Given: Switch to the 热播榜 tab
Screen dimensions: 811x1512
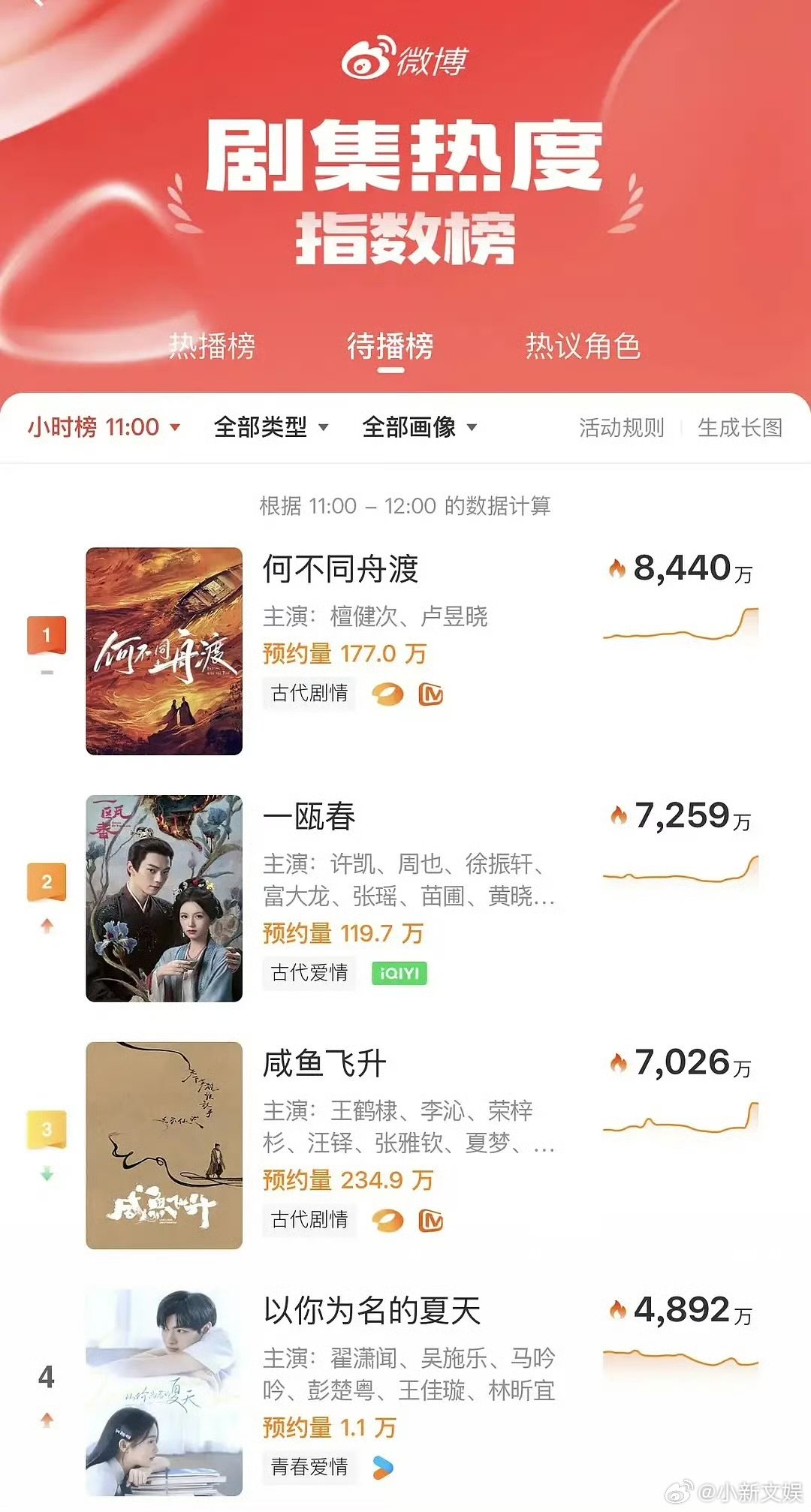Looking at the screenshot, I should click(212, 346).
